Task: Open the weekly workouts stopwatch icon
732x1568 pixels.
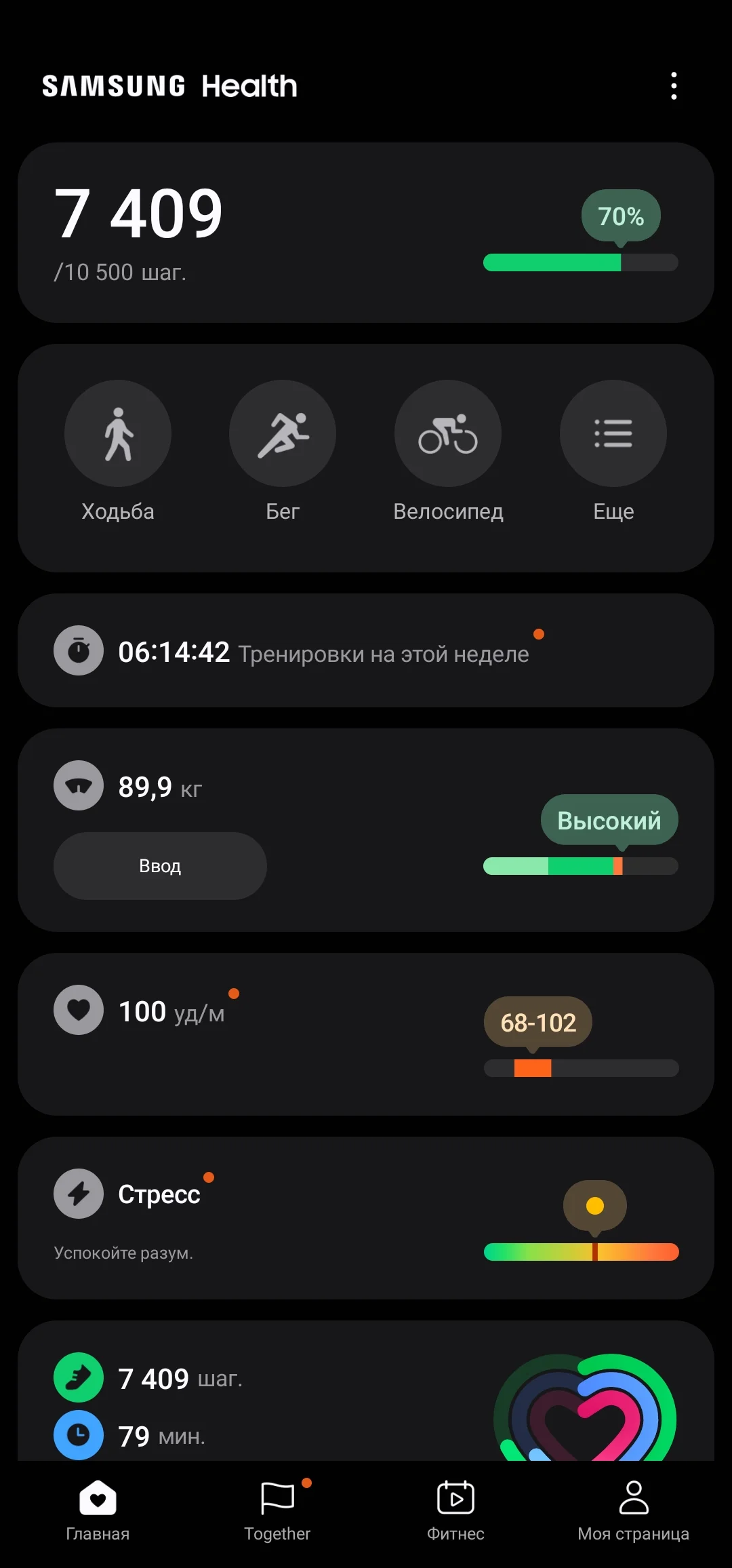Action: (79, 650)
